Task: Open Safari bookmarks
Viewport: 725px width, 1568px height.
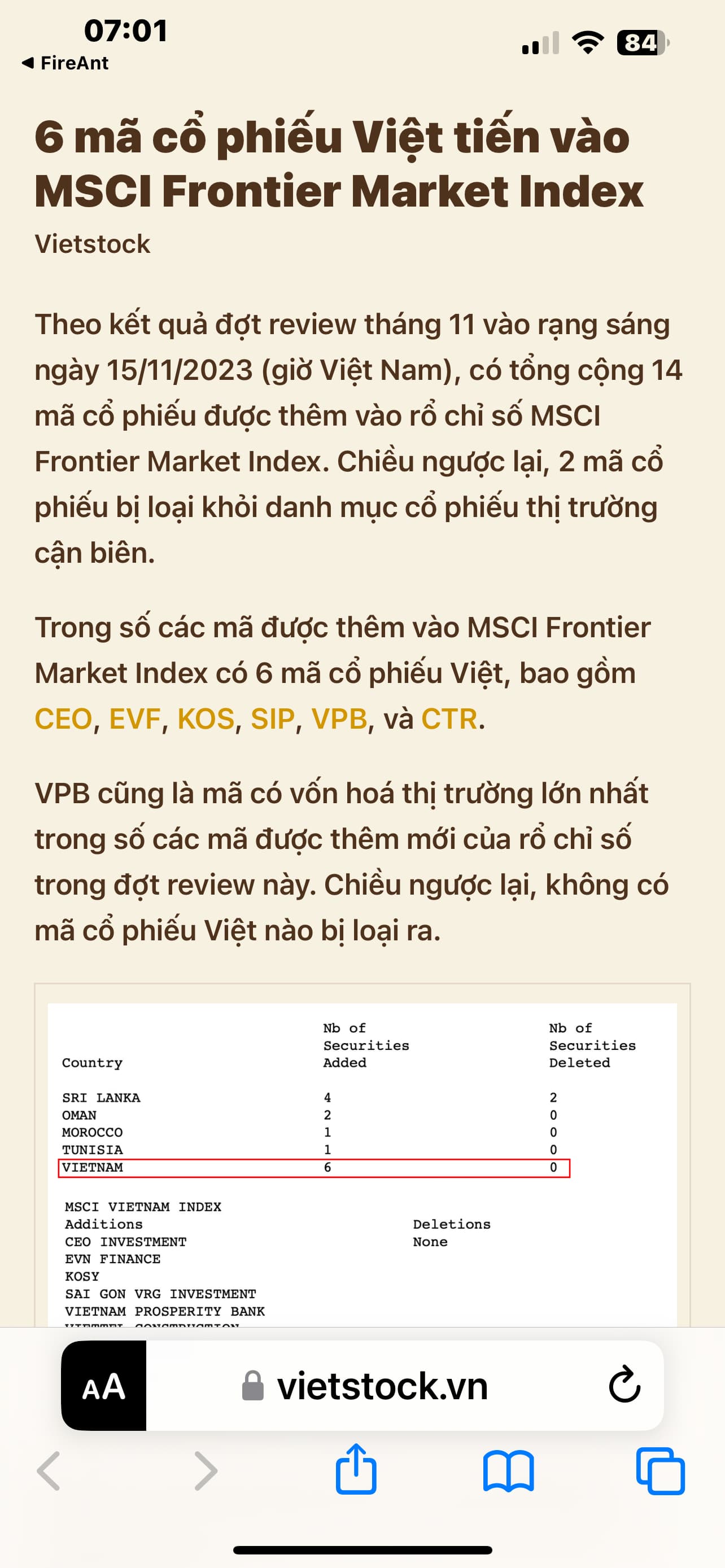Action: [x=508, y=1470]
